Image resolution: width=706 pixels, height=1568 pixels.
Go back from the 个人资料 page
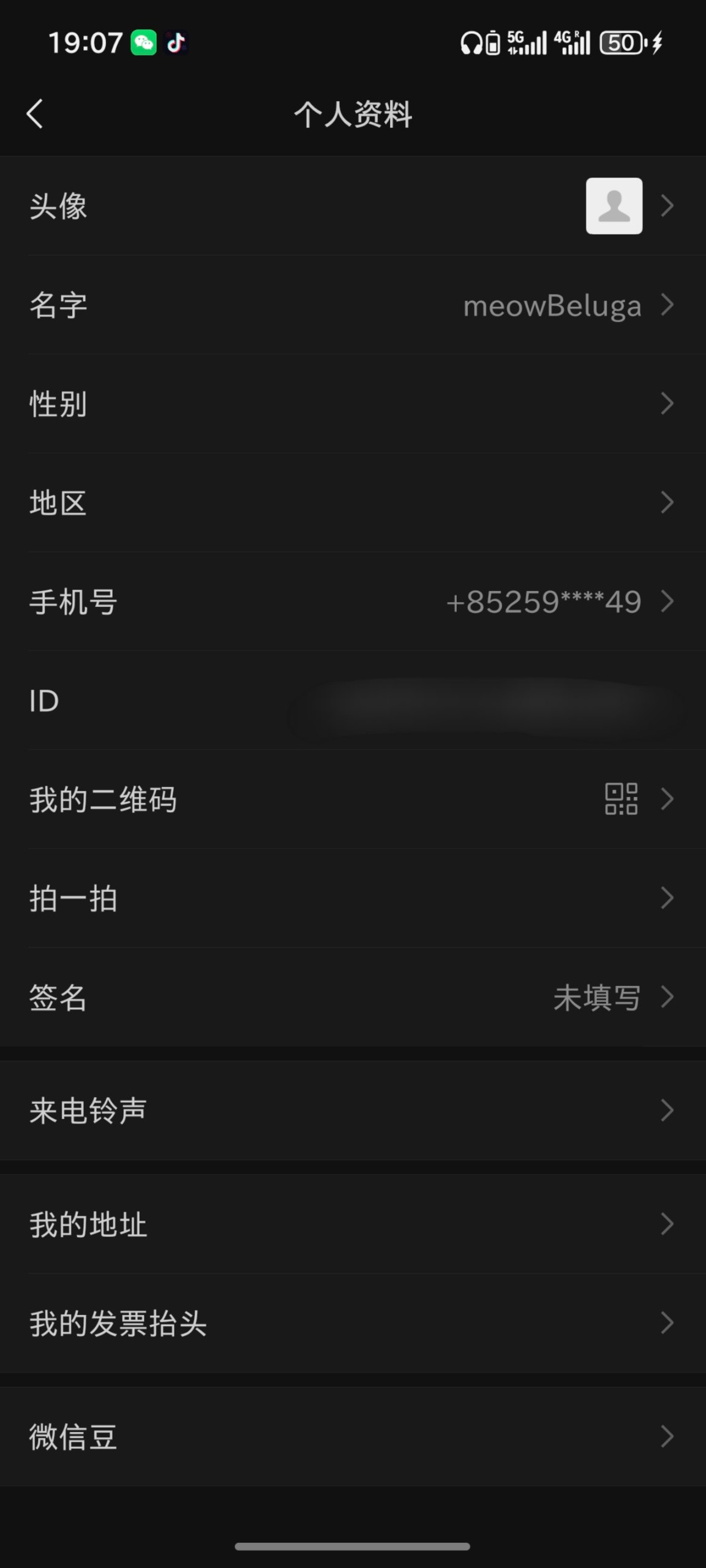coord(35,114)
